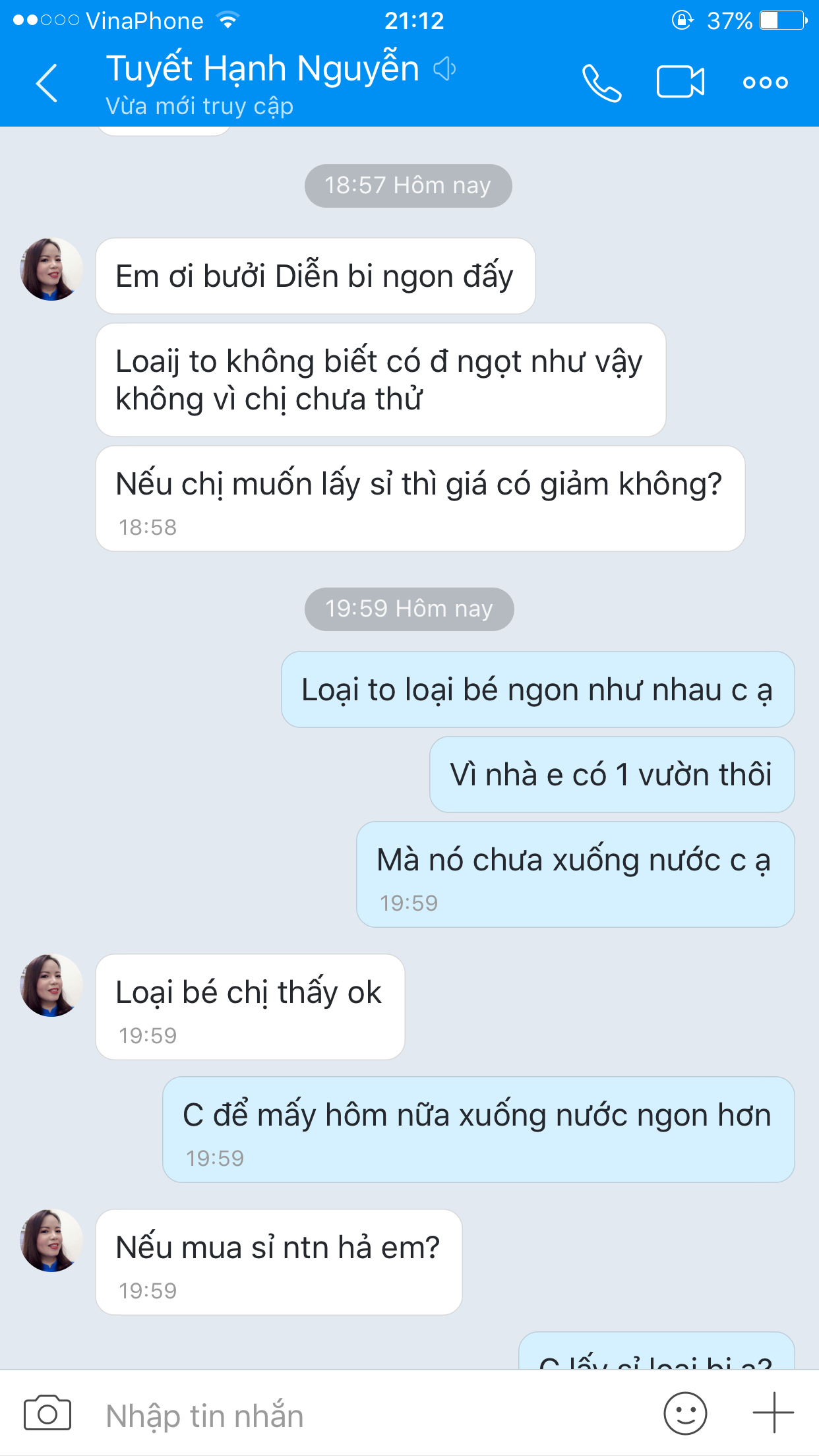
Task: Open Tuyết Hạnh Nguyễn's profile from header name
Action: pyautogui.click(x=262, y=69)
